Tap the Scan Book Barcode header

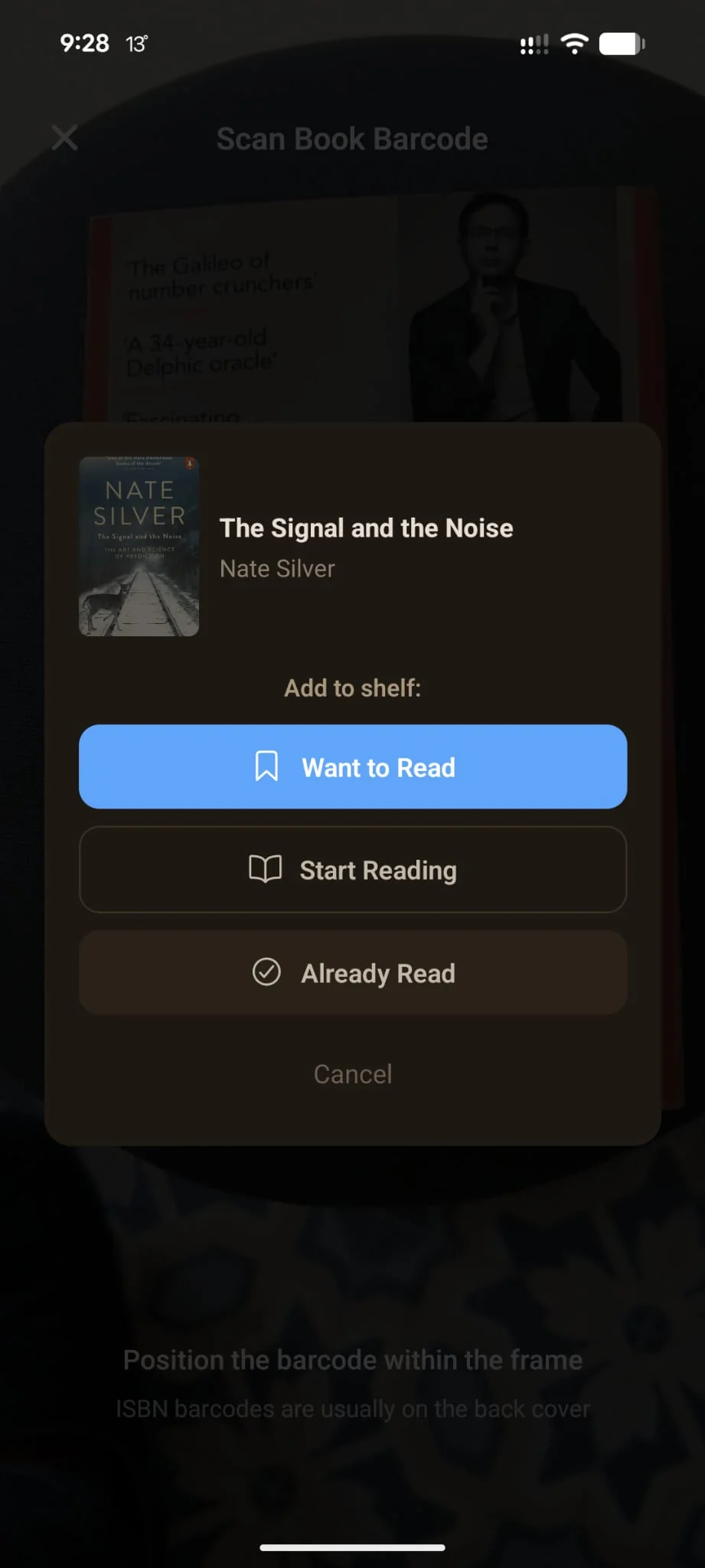pyautogui.click(x=353, y=138)
